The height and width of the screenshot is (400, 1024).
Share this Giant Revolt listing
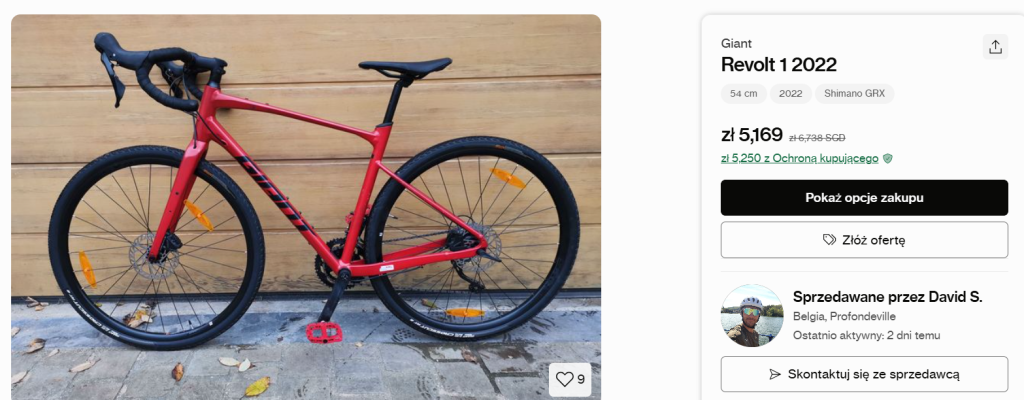coord(995,46)
